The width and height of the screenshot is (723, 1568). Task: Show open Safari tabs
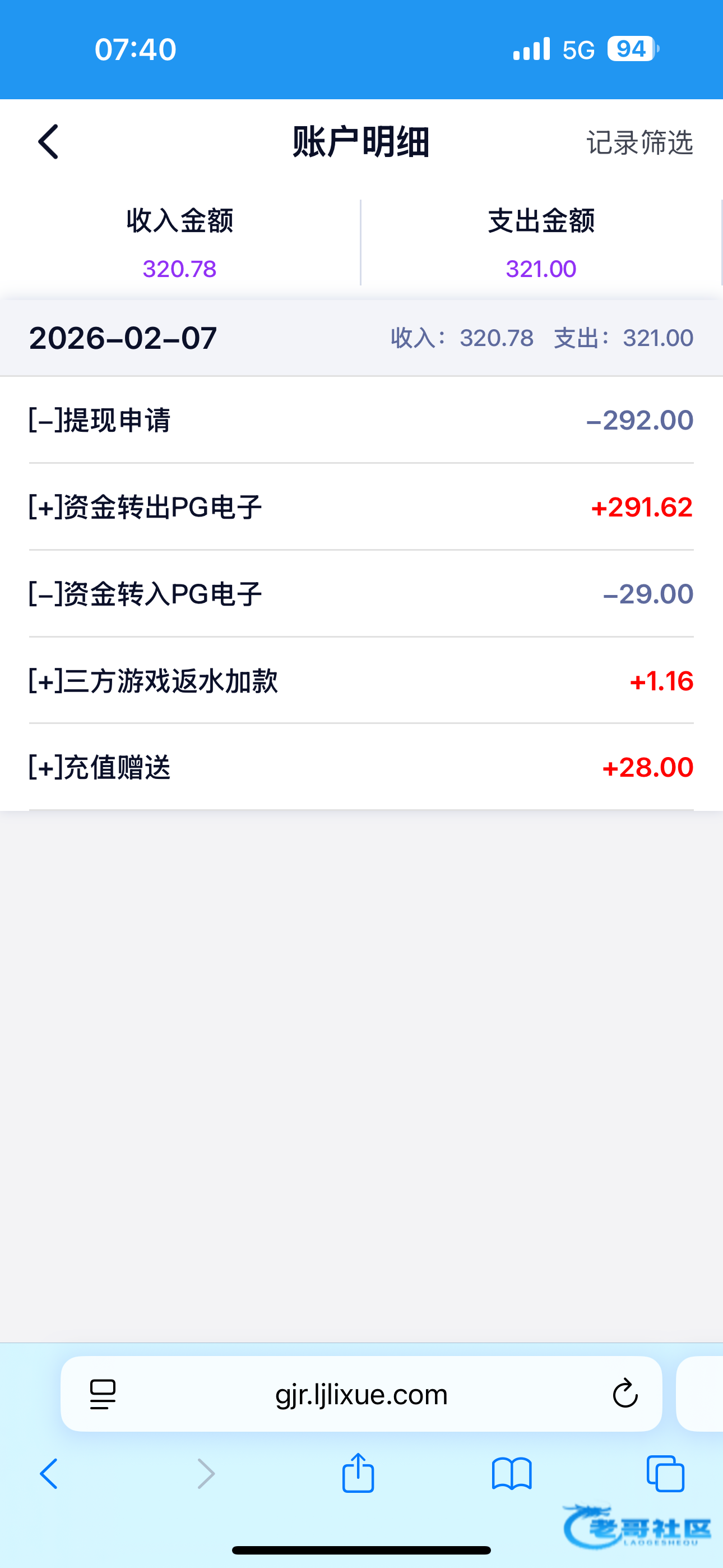click(x=665, y=1474)
